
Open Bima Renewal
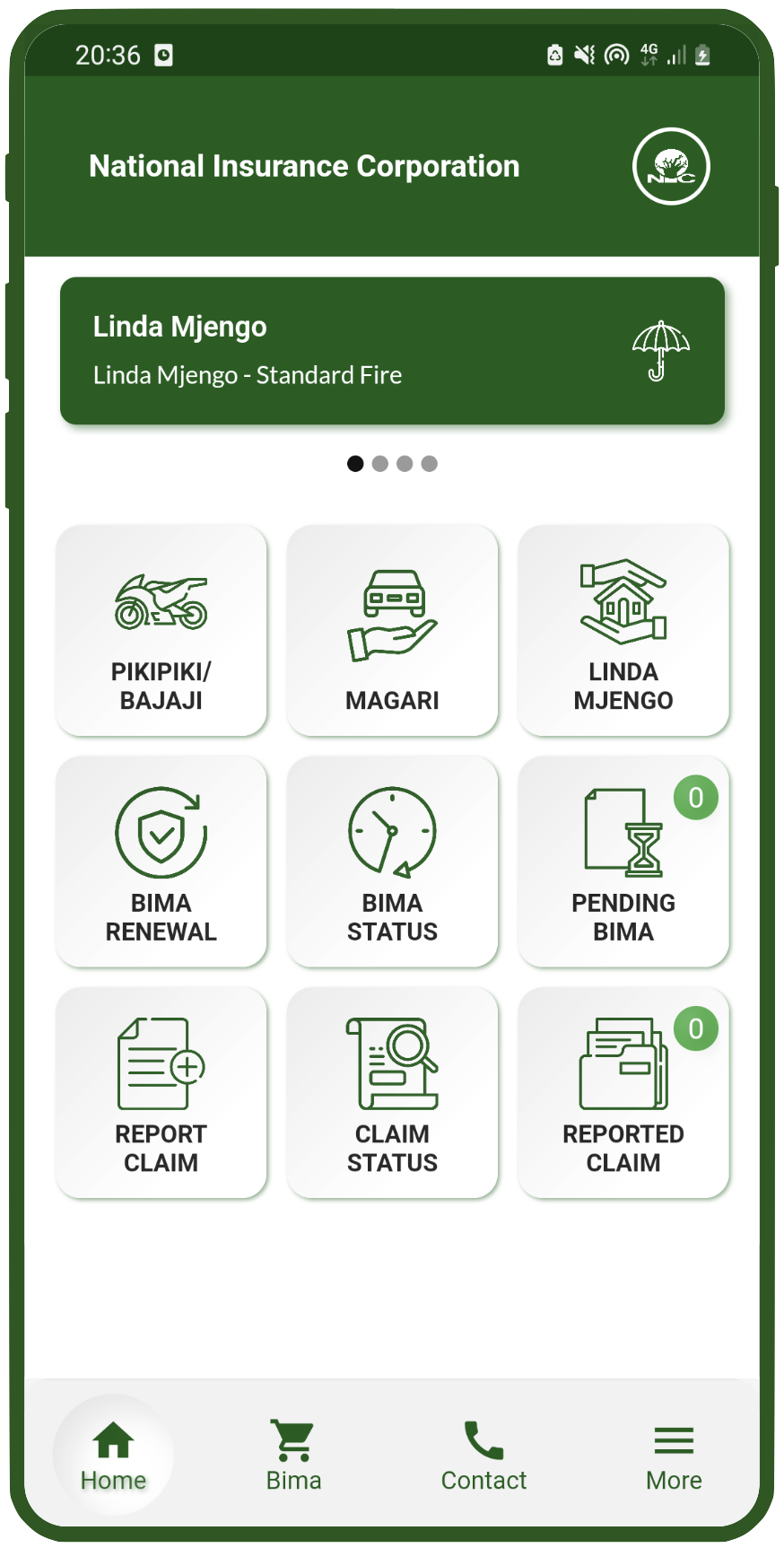point(161,861)
